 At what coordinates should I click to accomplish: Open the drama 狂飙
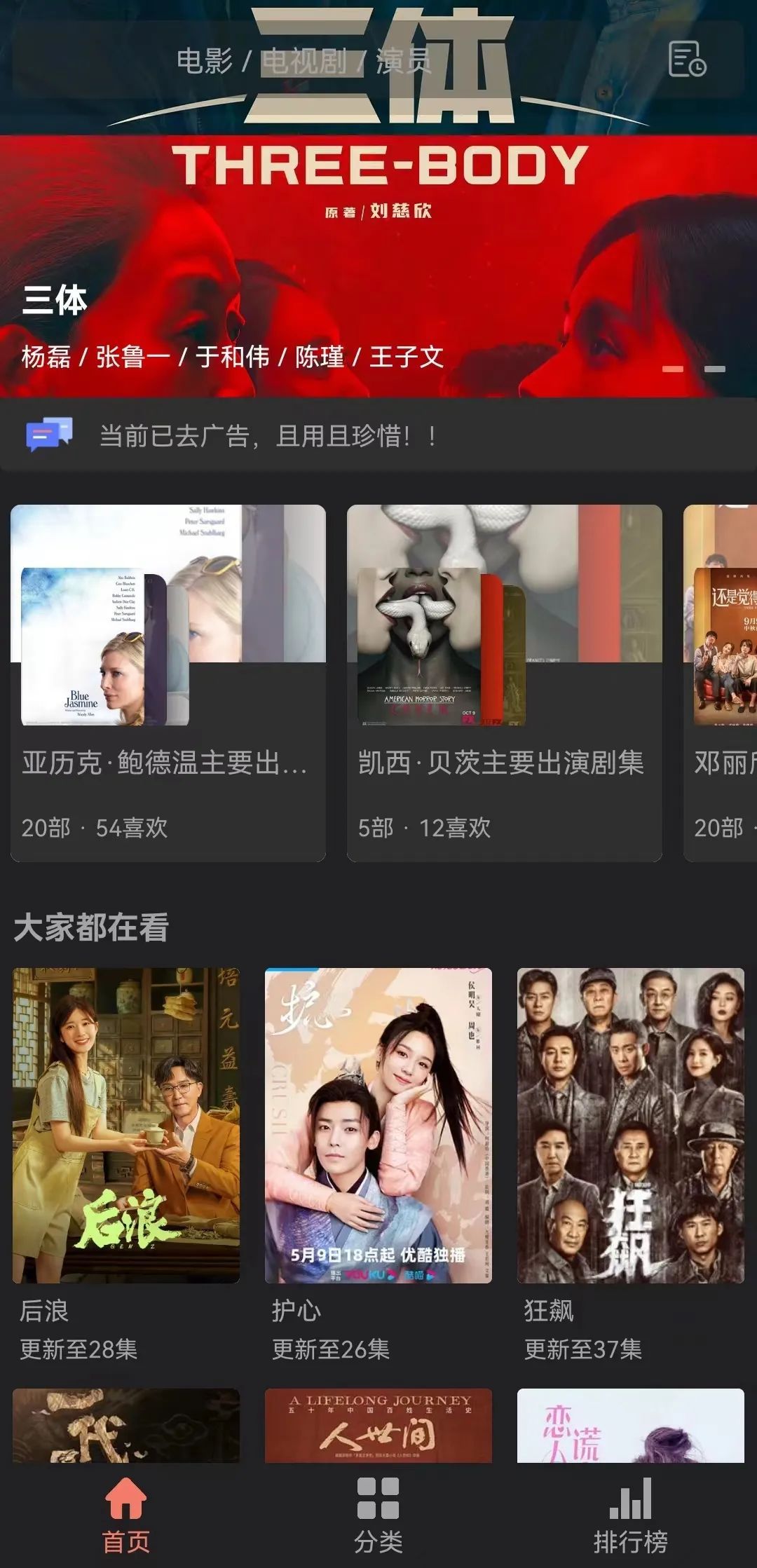pos(630,1126)
